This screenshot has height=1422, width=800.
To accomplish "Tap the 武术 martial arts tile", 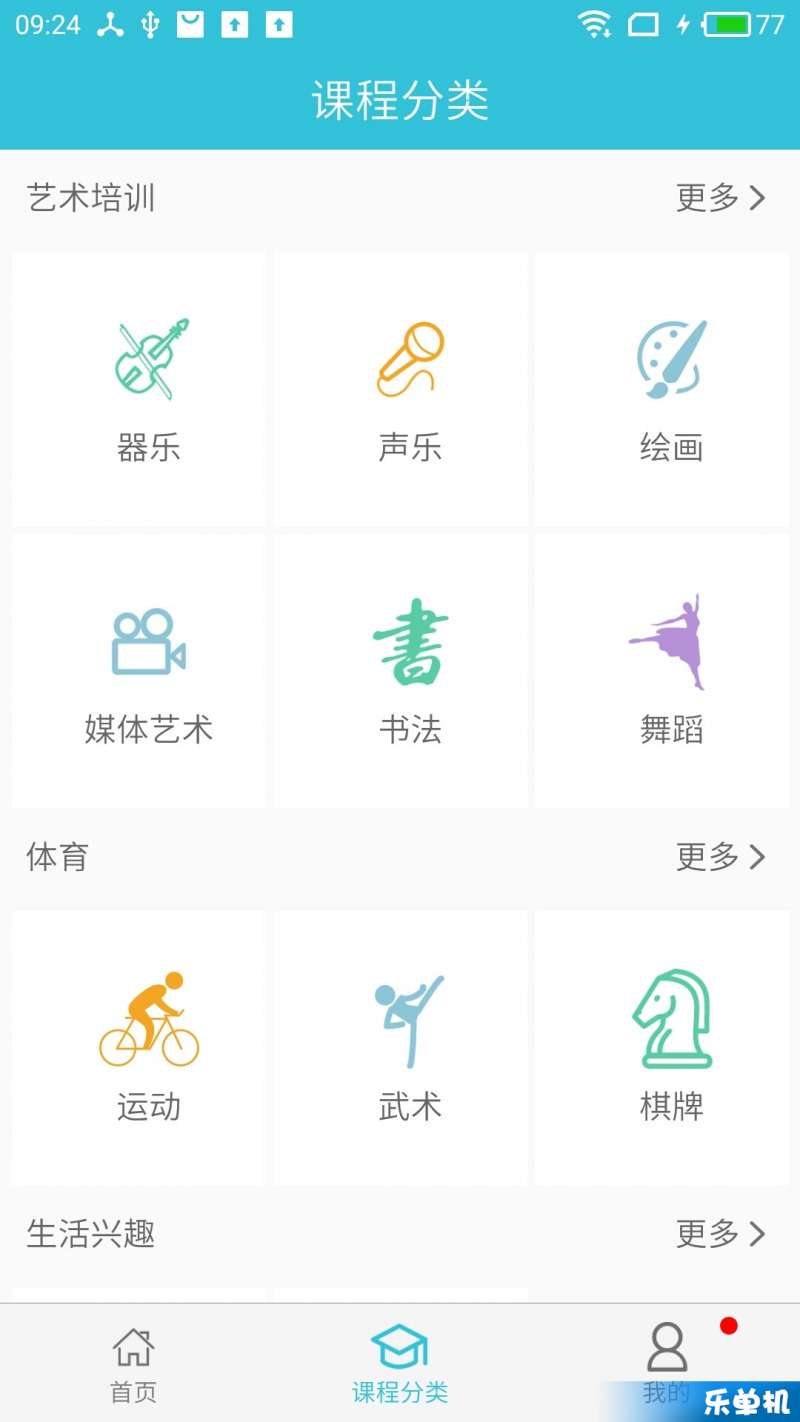I will tap(401, 1048).
